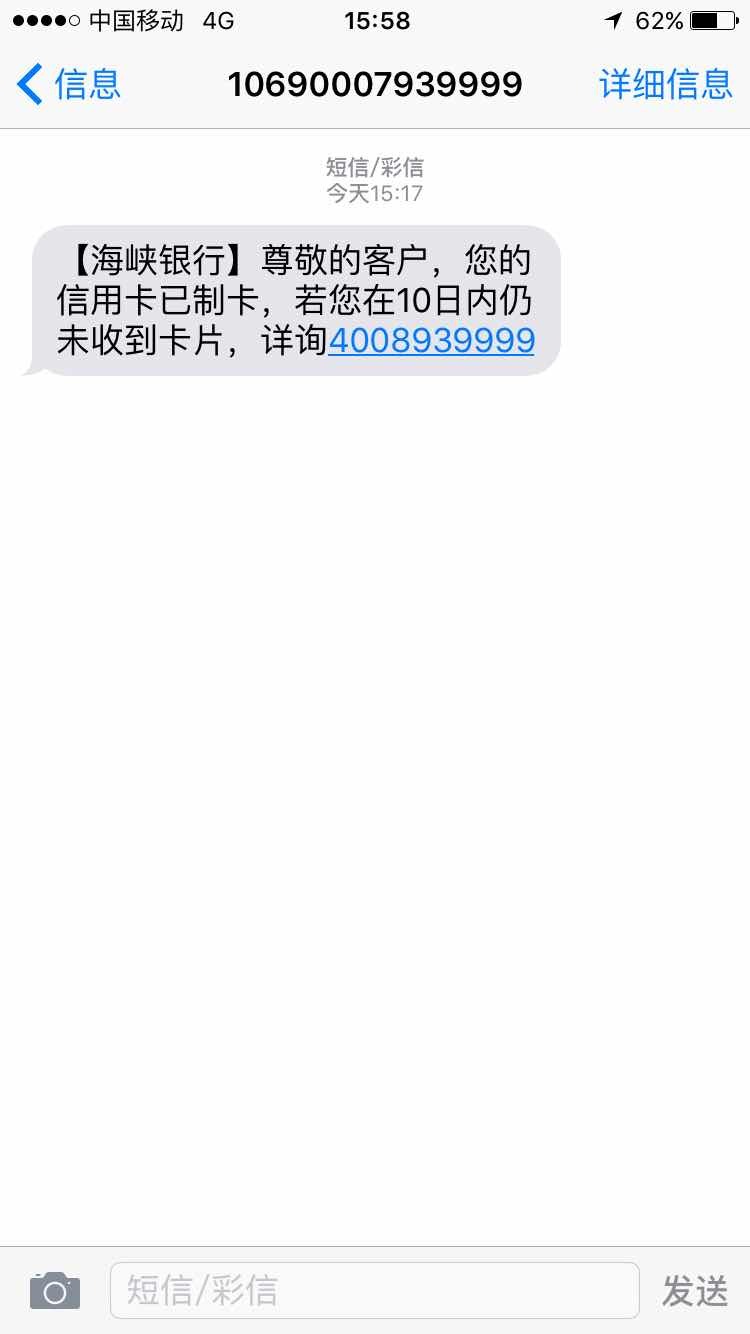The image size is (750, 1334).
Task: Click the 短信/彩信 label above the timestamp
Action: point(375,166)
